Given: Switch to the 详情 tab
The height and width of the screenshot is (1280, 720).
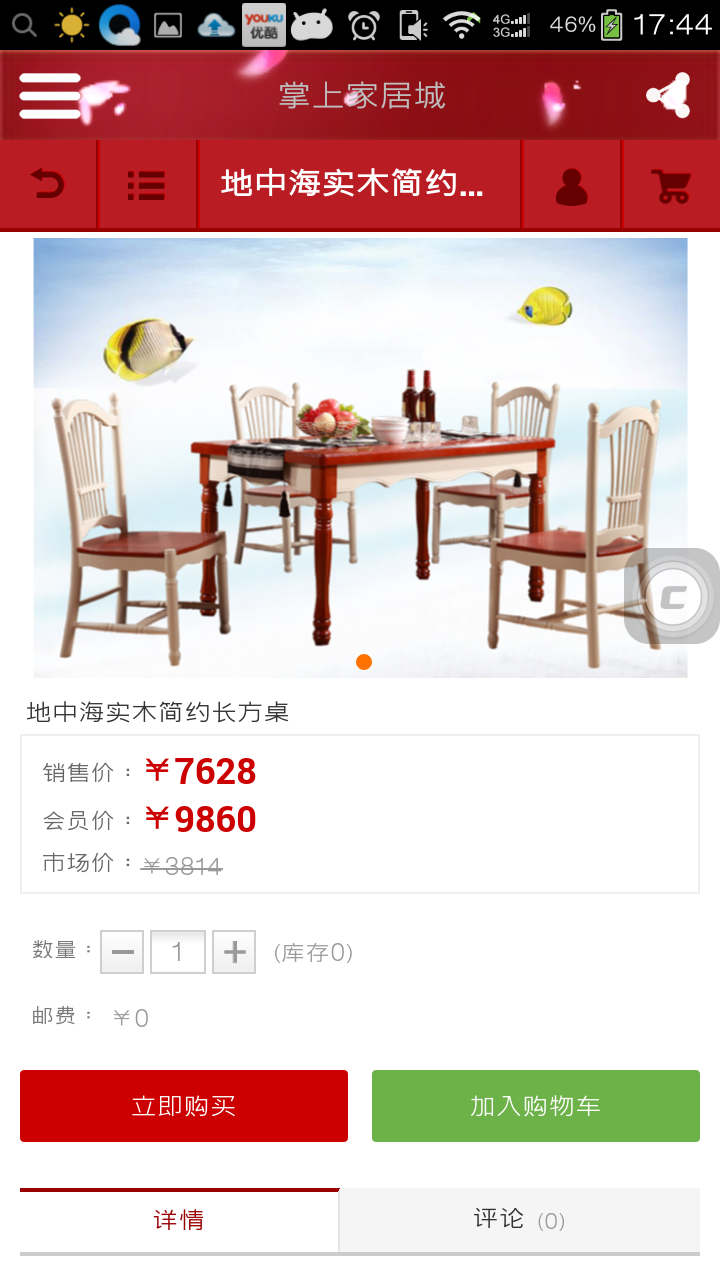Looking at the screenshot, I should coord(179,1220).
